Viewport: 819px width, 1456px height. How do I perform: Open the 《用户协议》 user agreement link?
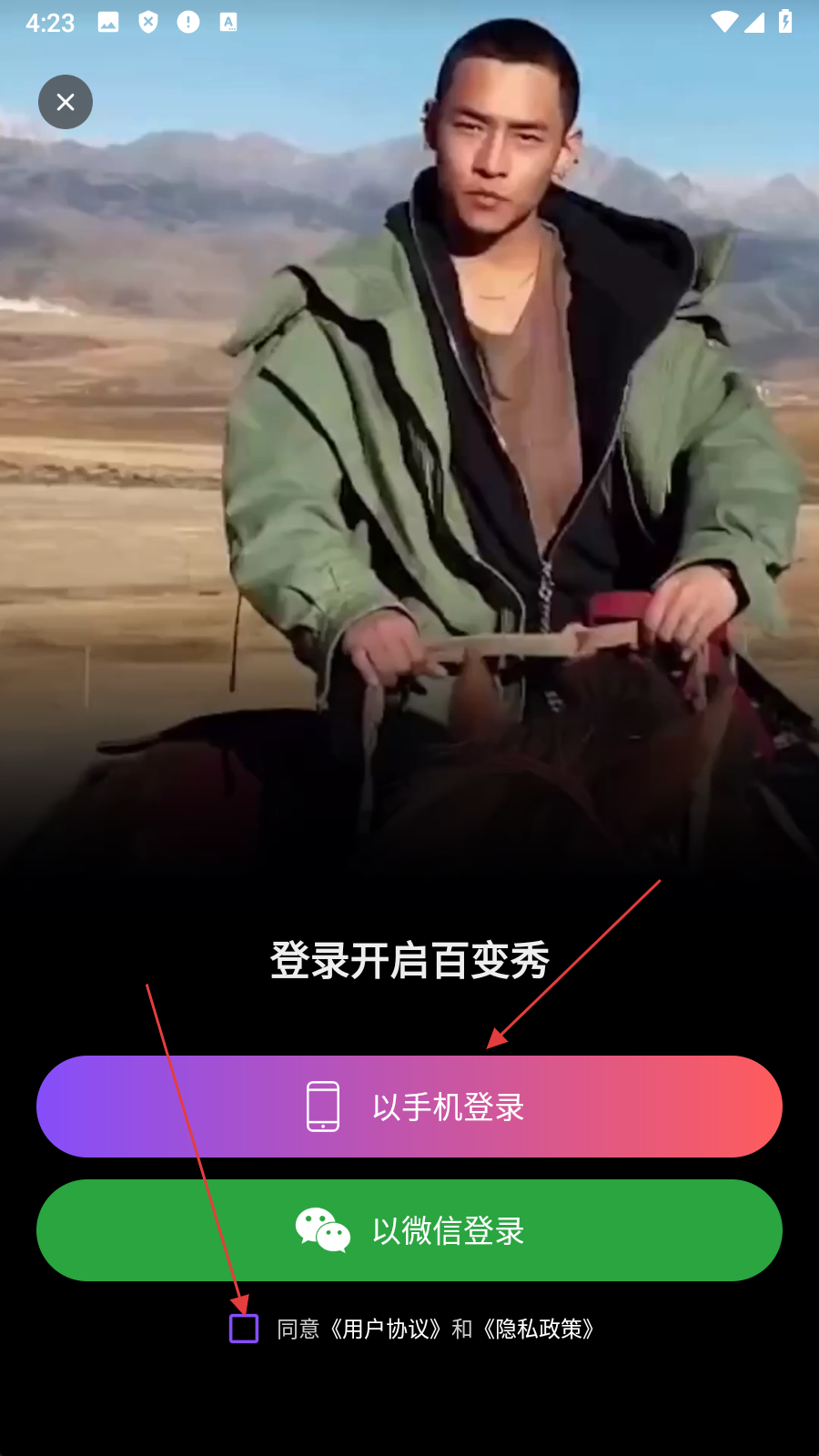[385, 1330]
